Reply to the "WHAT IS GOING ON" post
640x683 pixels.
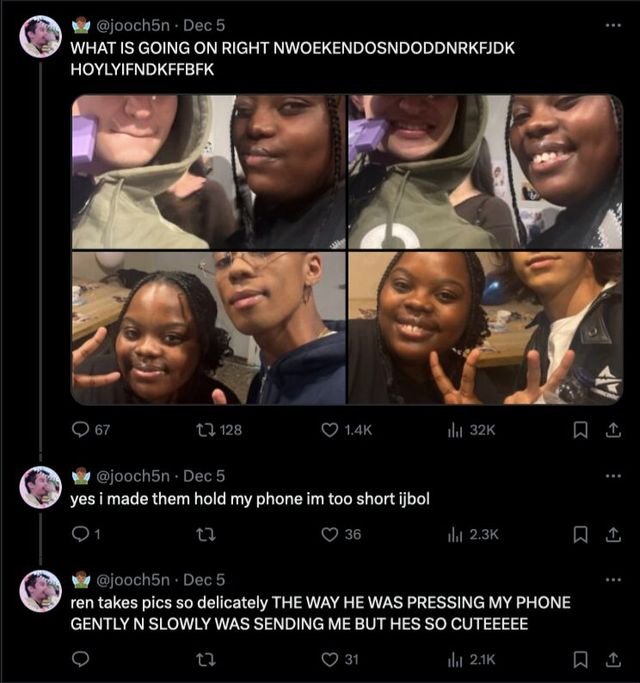tap(80, 430)
